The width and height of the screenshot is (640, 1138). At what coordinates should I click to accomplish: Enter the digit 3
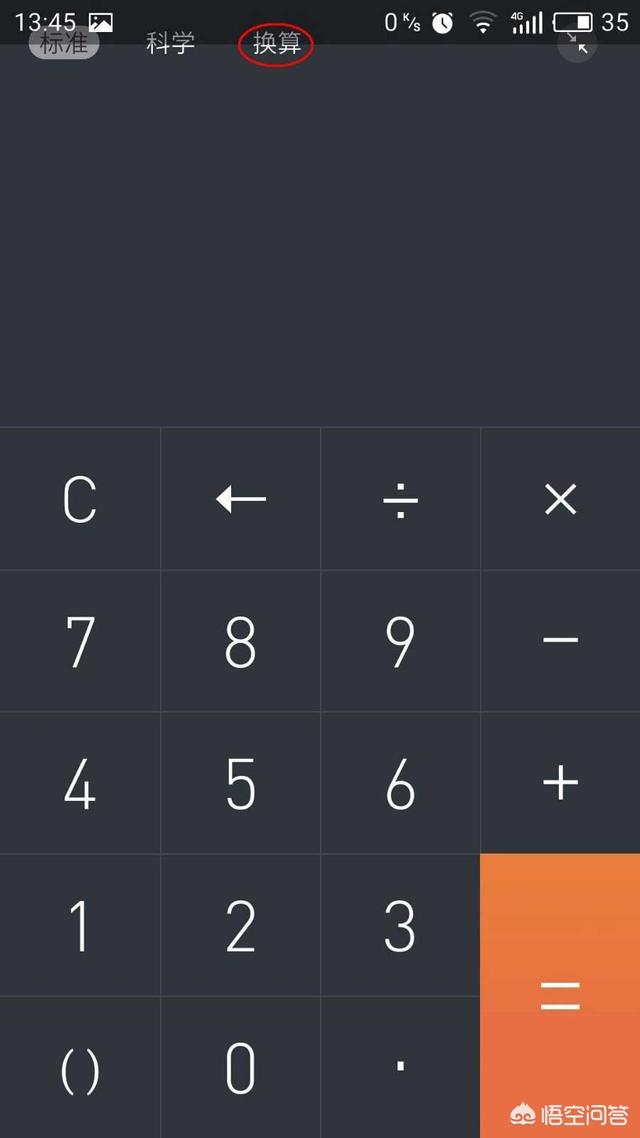tap(400, 925)
